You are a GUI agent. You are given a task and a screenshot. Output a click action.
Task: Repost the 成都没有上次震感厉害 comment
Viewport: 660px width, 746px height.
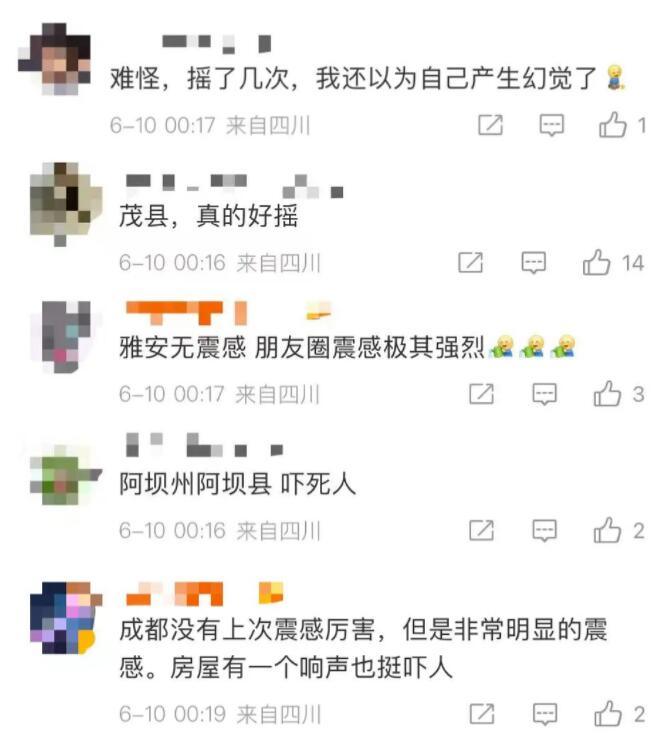click(x=482, y=714)
